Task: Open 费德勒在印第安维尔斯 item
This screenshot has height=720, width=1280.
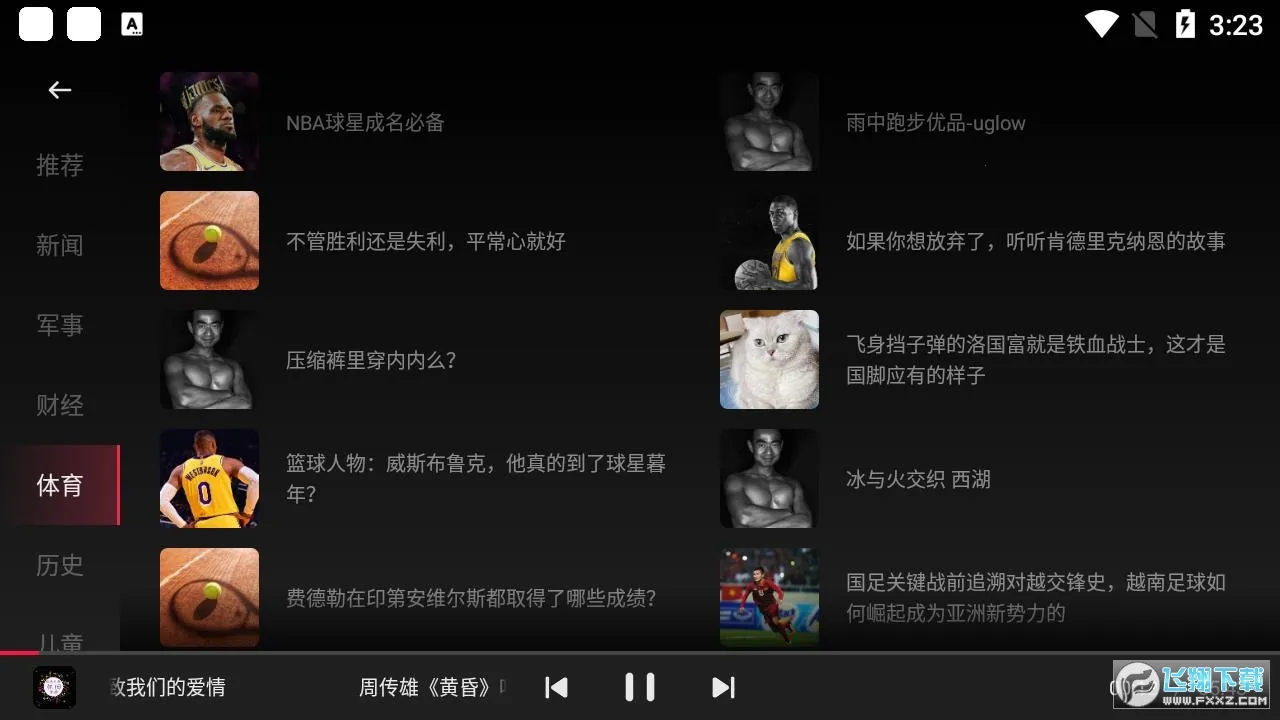Action: point(471,598)
